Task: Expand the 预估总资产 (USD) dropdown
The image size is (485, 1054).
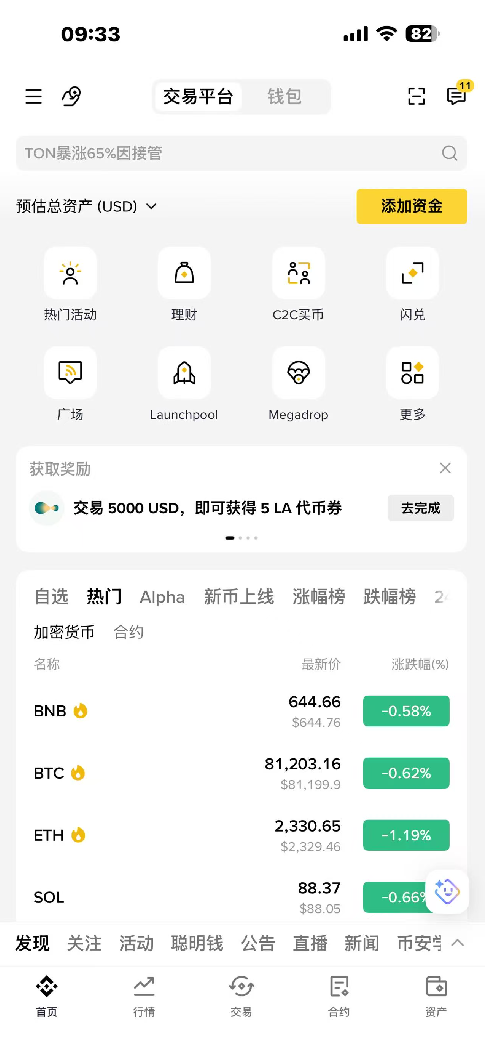Action: click(x=86, y=206)
